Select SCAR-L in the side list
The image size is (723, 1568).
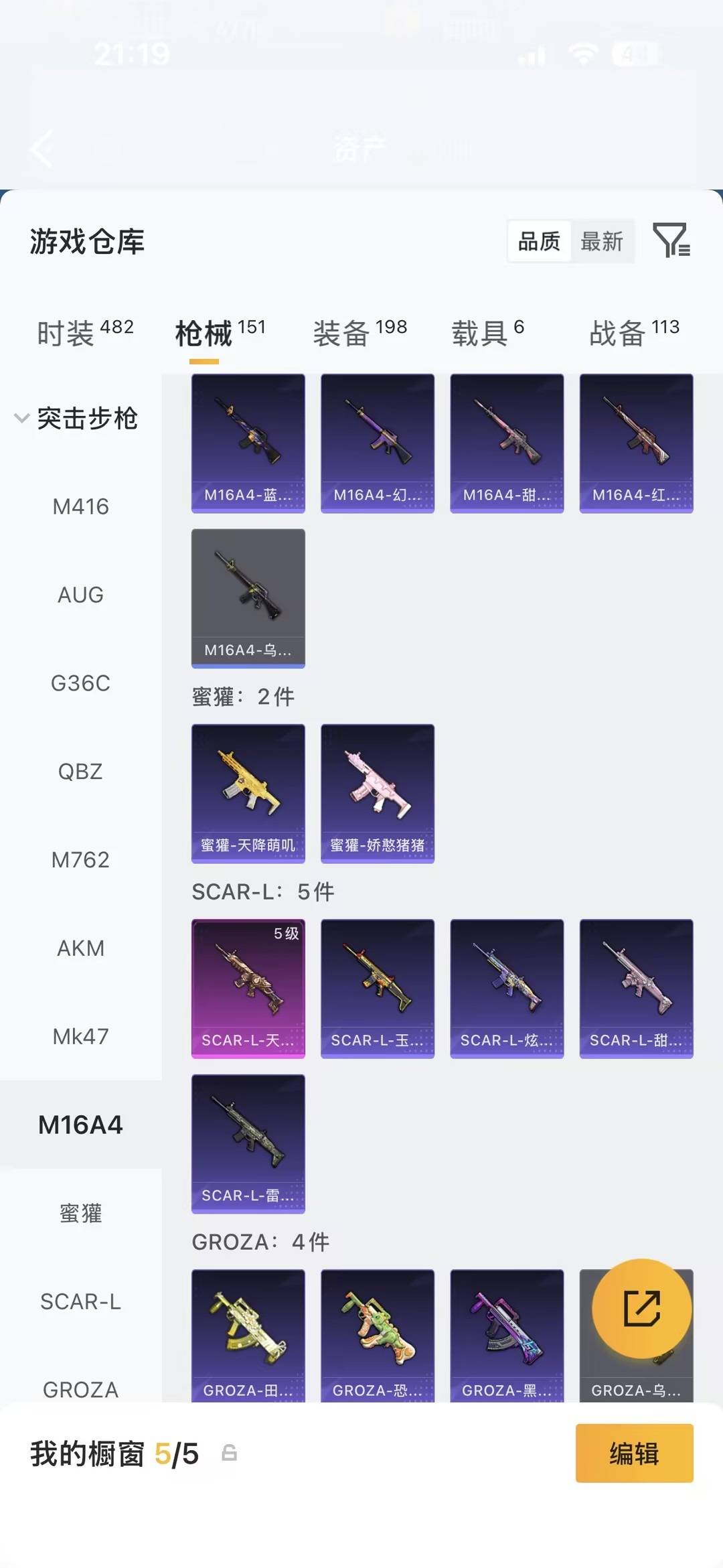(x=80, y=1301)
